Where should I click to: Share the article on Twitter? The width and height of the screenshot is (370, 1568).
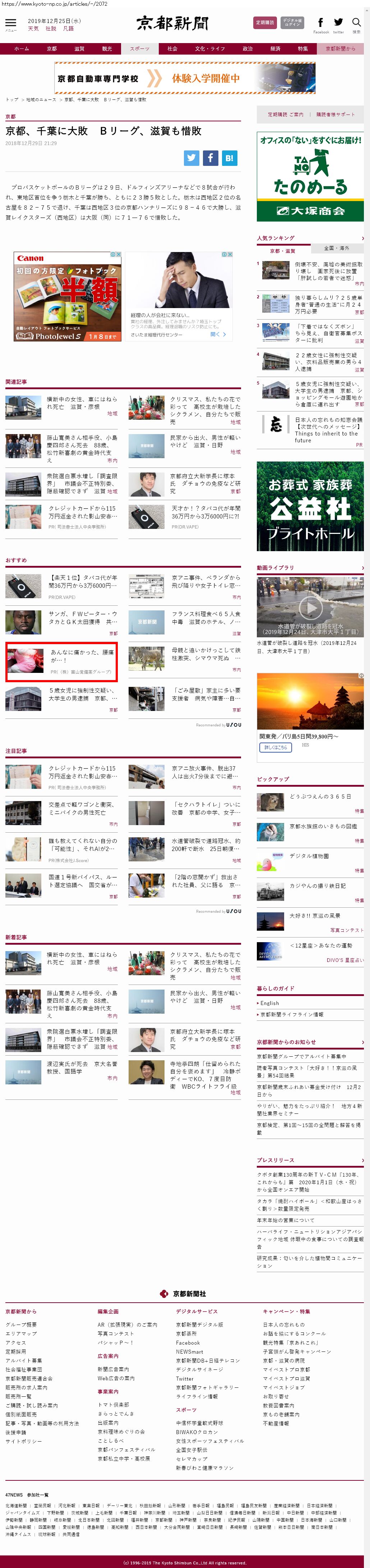pyautogui.click(x=192, y=158)
